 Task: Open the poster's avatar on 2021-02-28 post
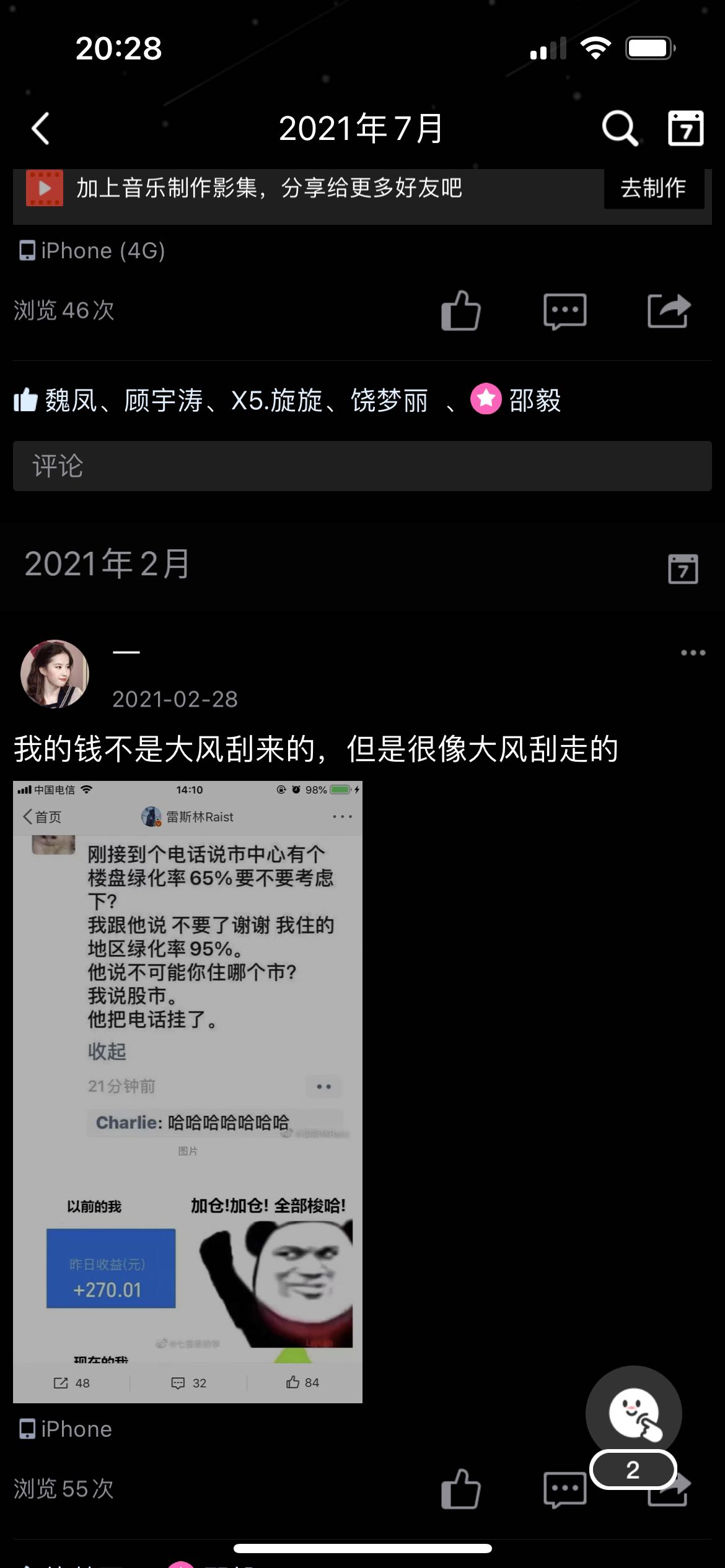55,674
